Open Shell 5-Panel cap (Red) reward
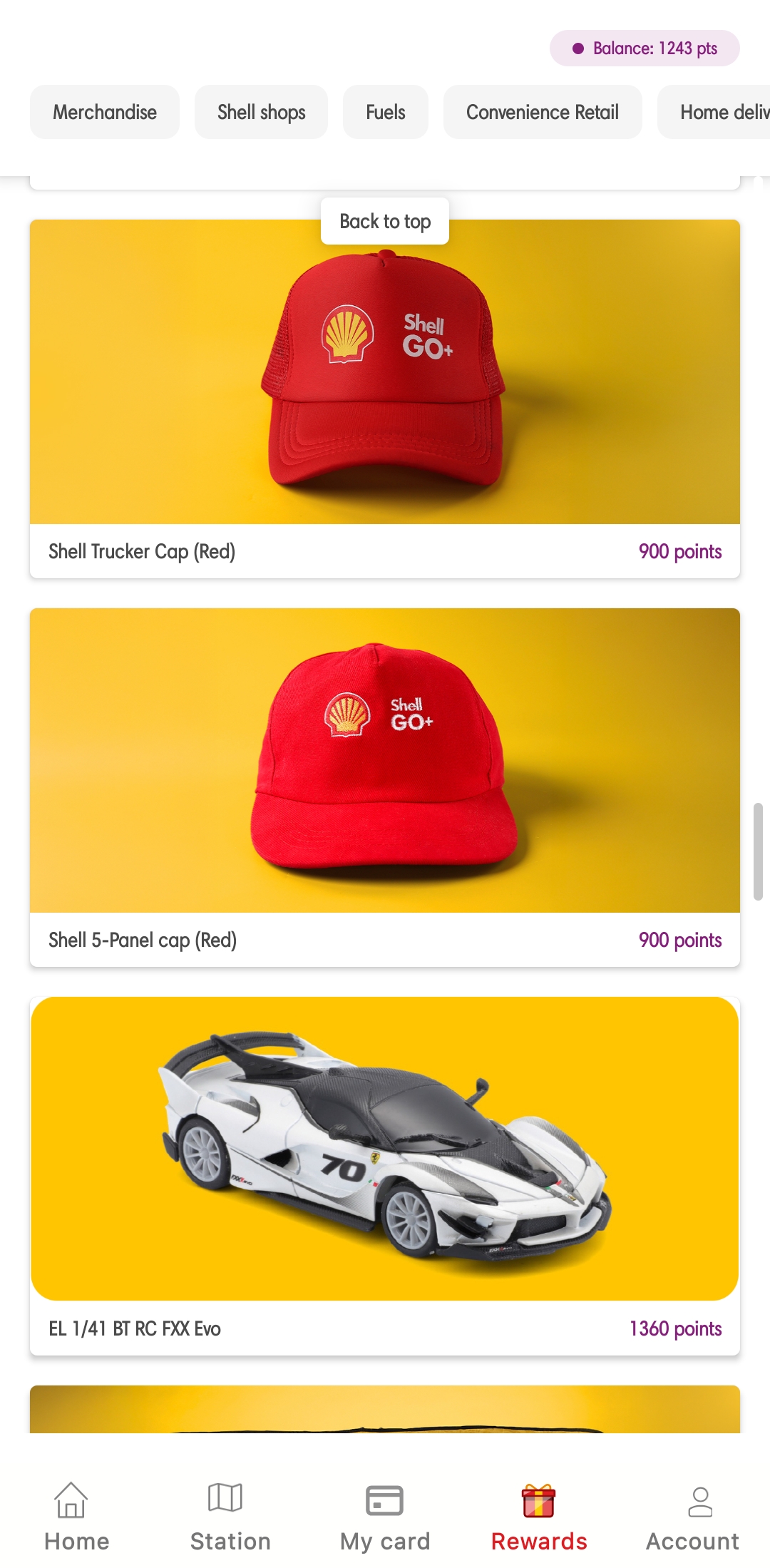The height and width of the screenshot is (1568, 770). click(385, 784)
